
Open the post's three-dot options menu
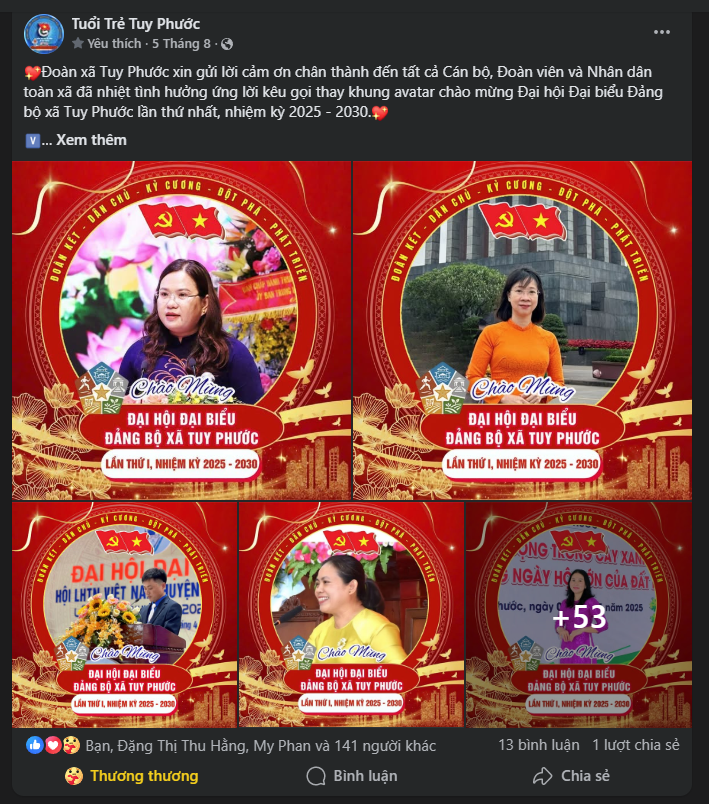pos(662,32)
